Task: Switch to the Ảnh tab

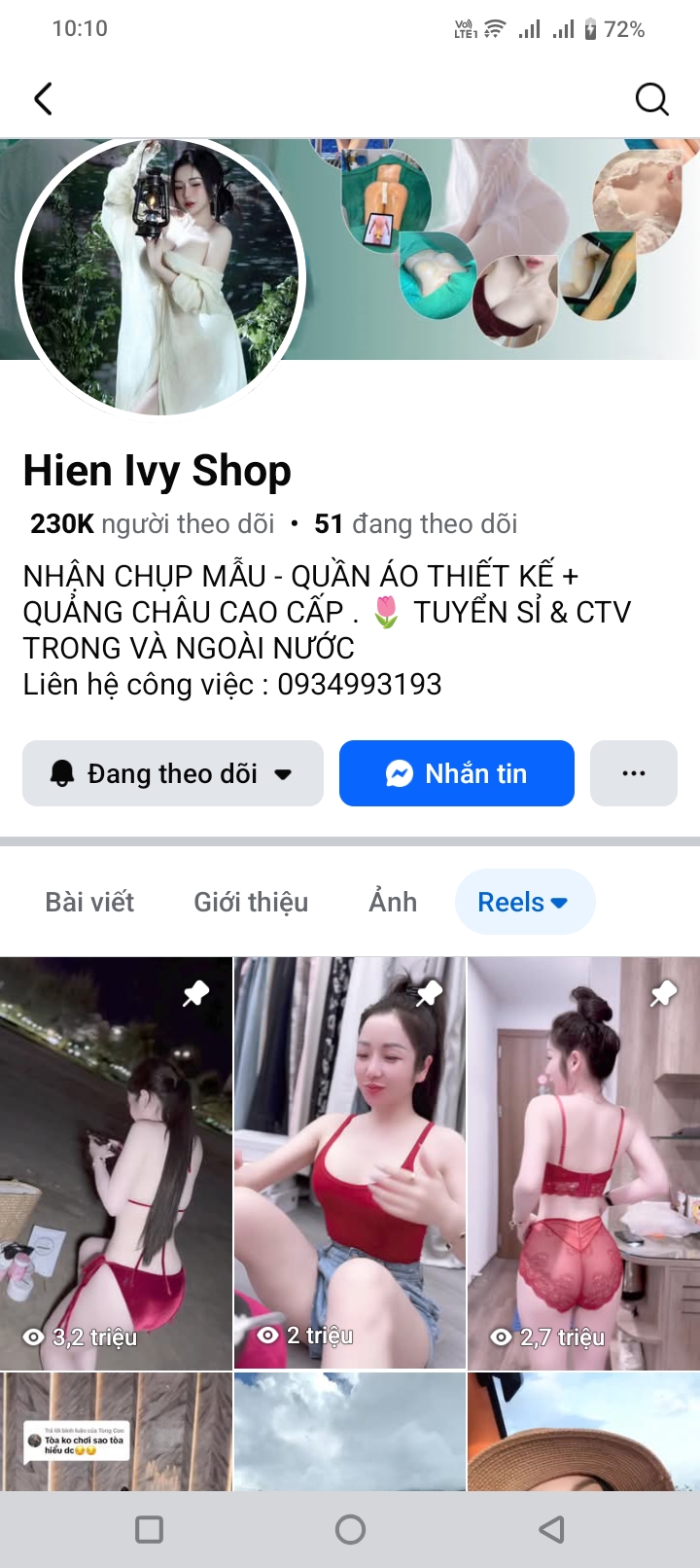Action: [x=393, y=902]
